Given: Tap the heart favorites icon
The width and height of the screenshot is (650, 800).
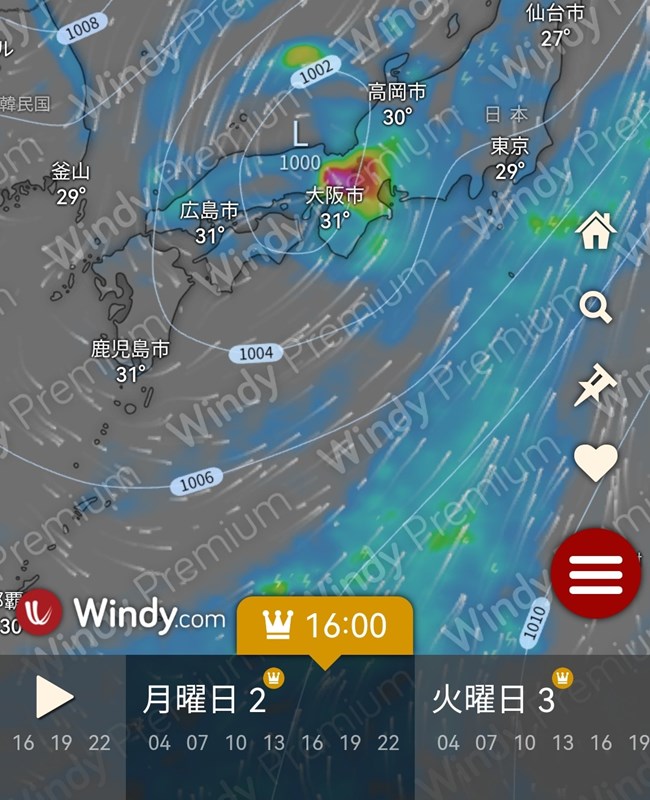Looking at the screenshot, I should [x=596, y=463].
